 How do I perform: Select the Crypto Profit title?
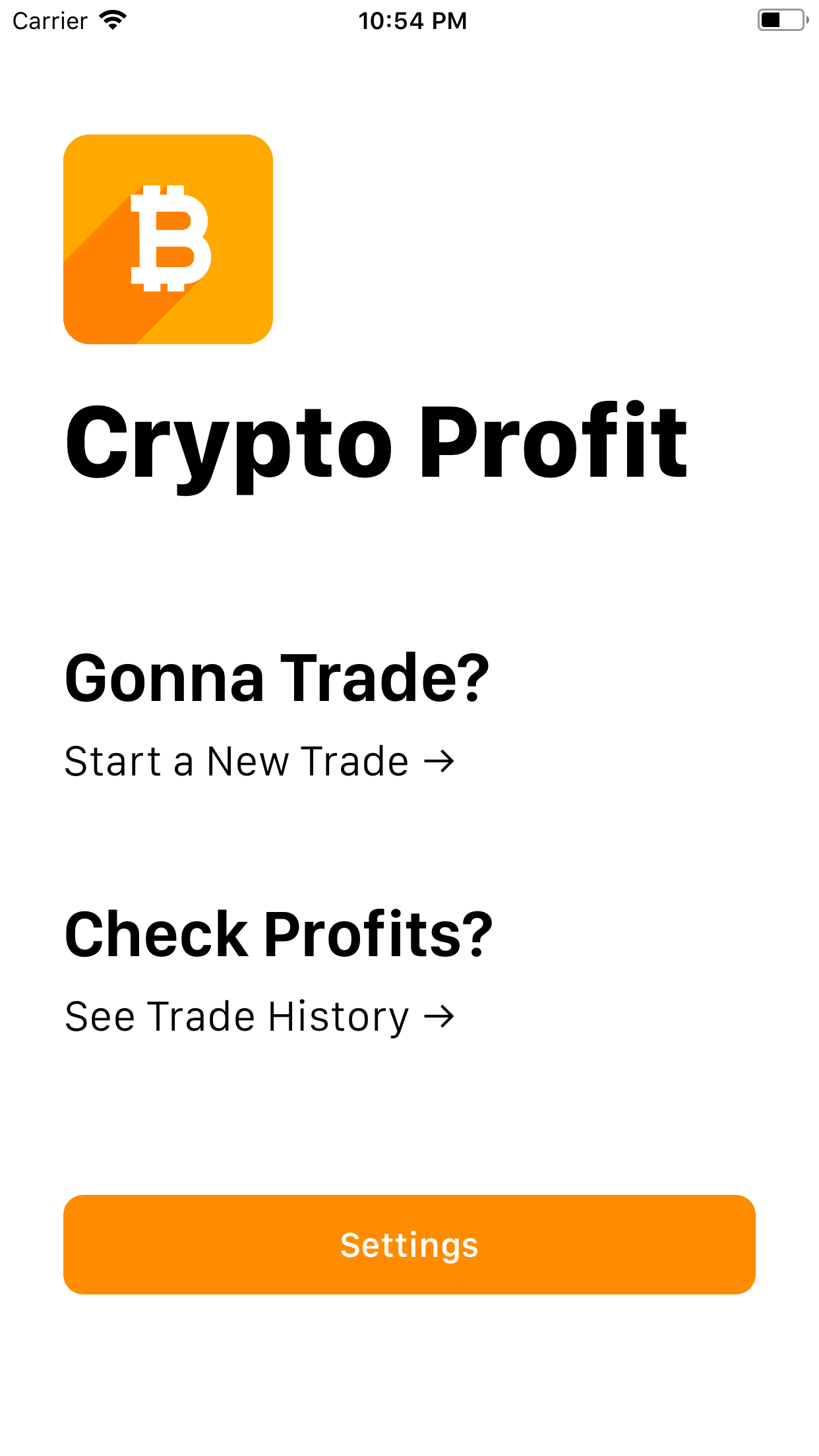pos(376,440)
